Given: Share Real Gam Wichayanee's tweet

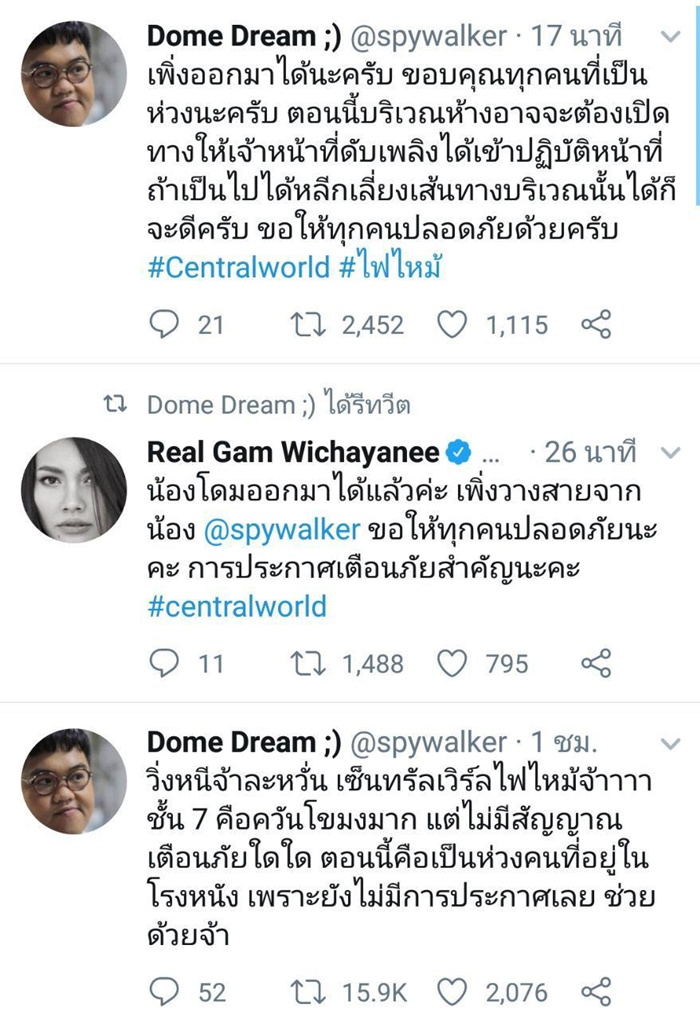Looking at the screenshot, I should (x=597, y=662).
